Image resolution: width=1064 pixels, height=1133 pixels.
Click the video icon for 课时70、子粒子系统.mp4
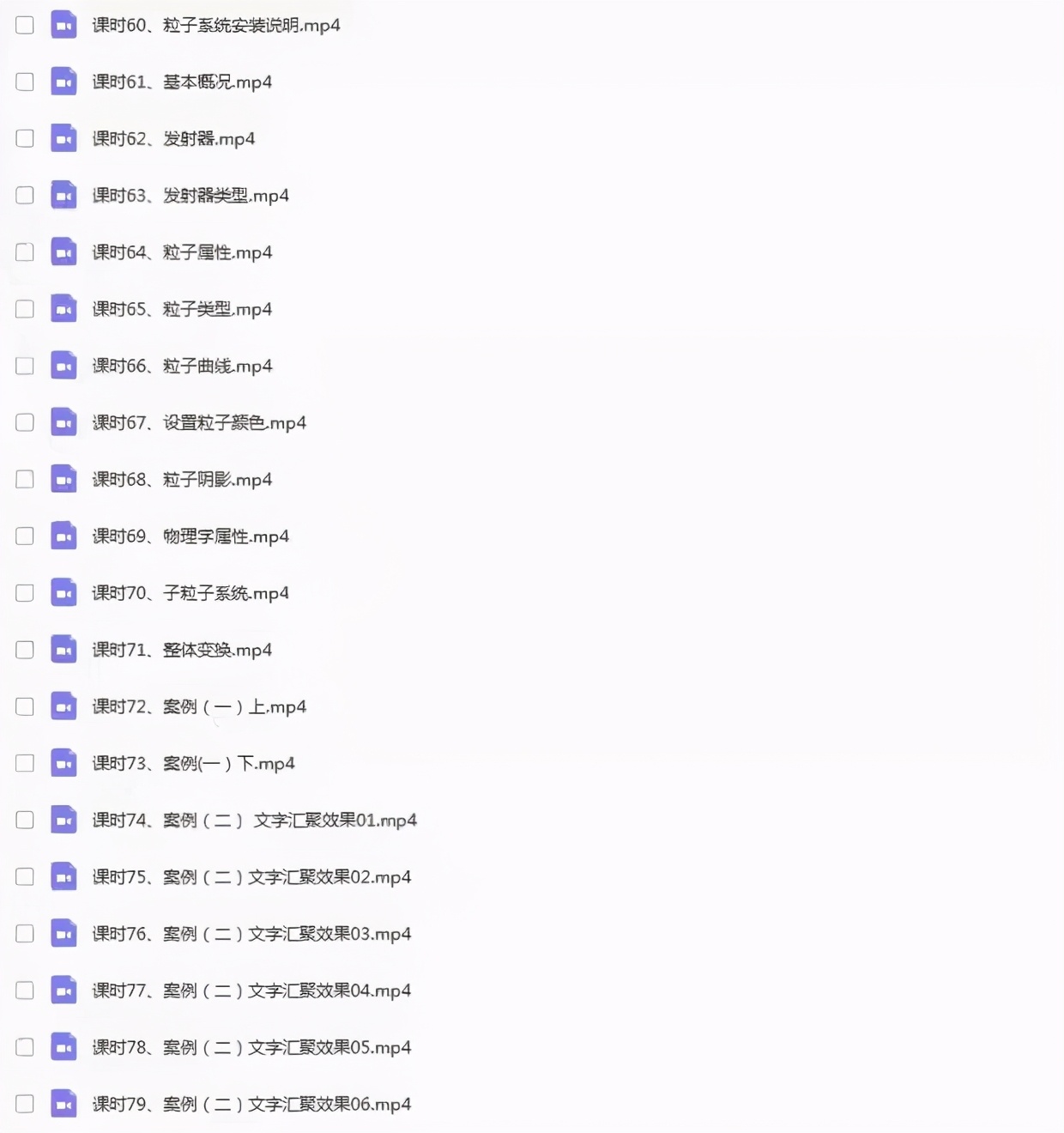point(63,592)
